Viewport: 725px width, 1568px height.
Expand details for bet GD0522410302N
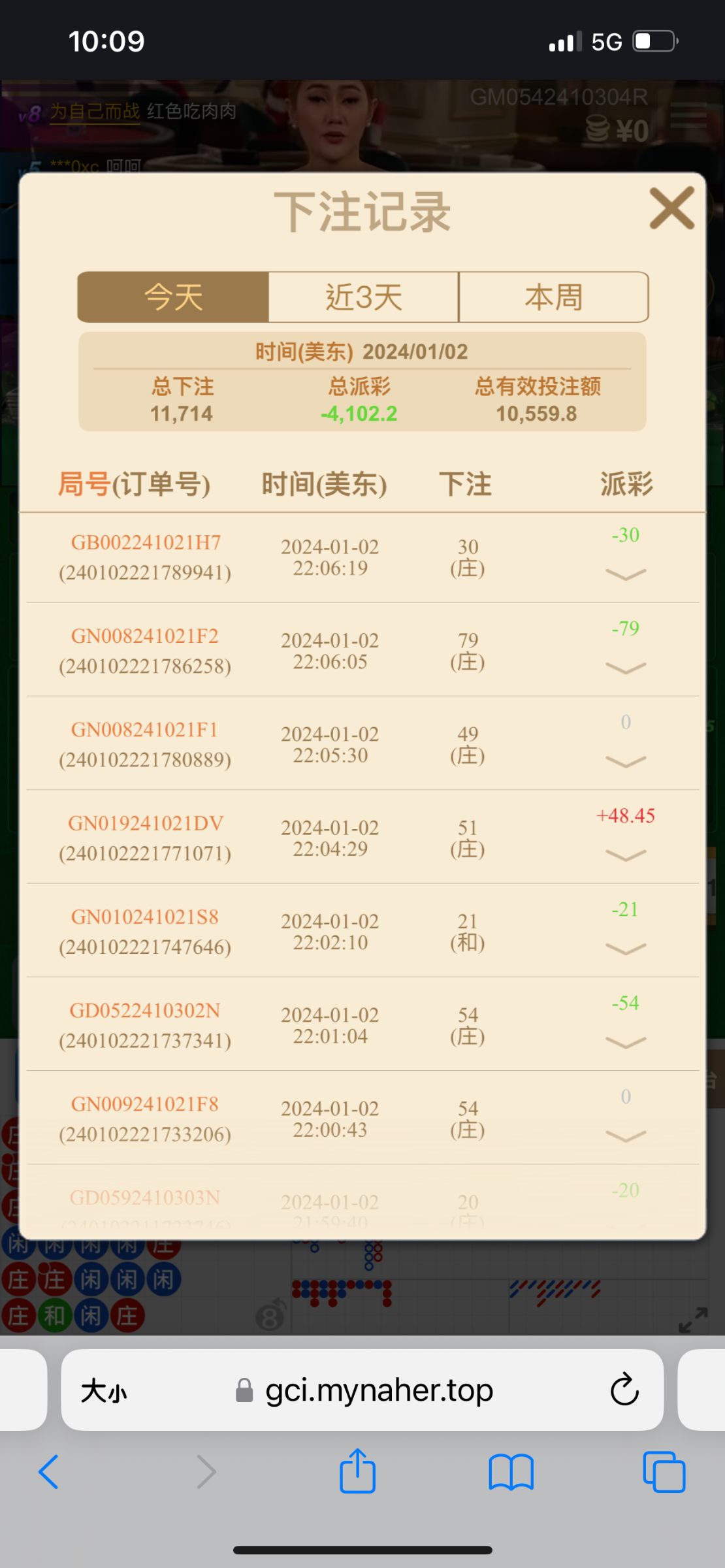point(625,1042)
